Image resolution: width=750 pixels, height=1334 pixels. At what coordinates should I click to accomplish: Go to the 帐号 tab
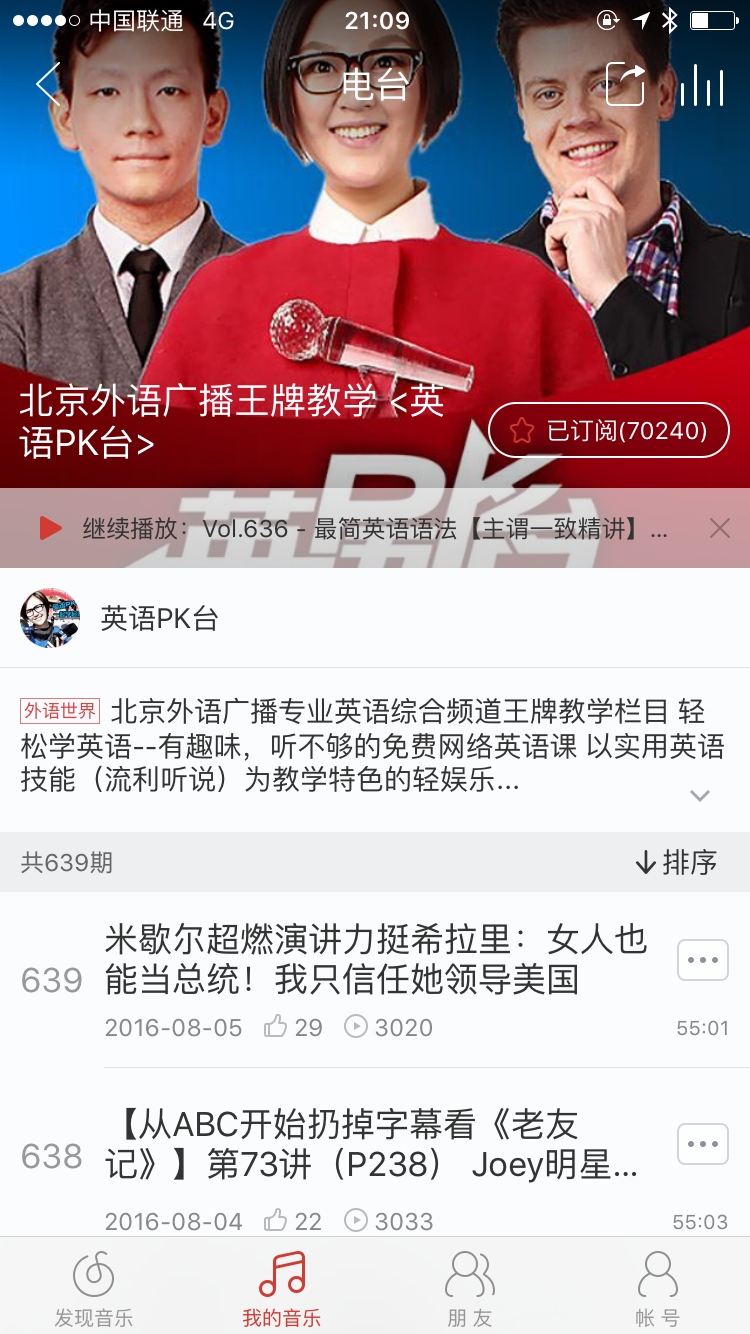pos(656,1285)
